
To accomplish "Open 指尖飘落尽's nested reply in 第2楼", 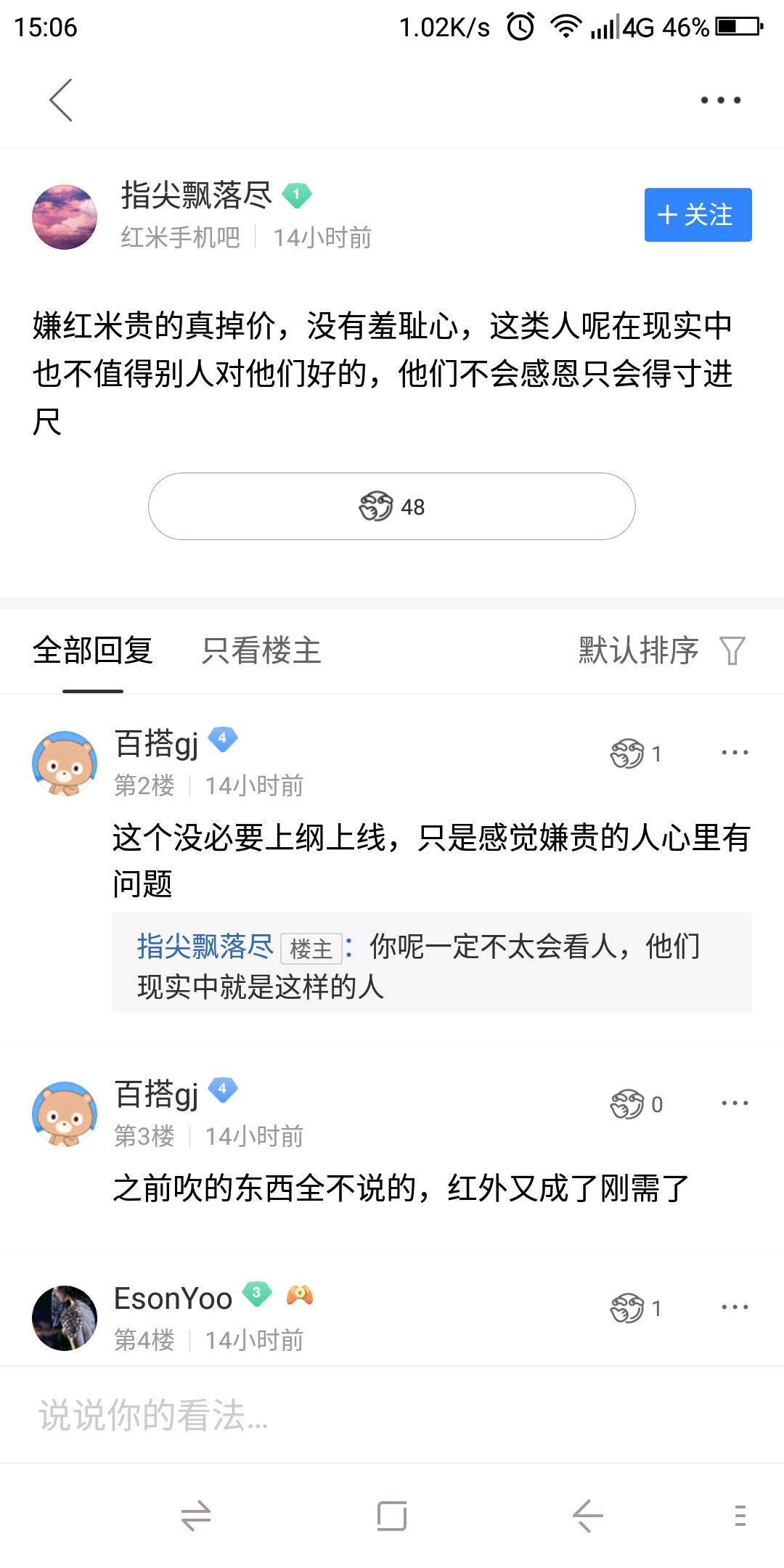I will 432,963.
